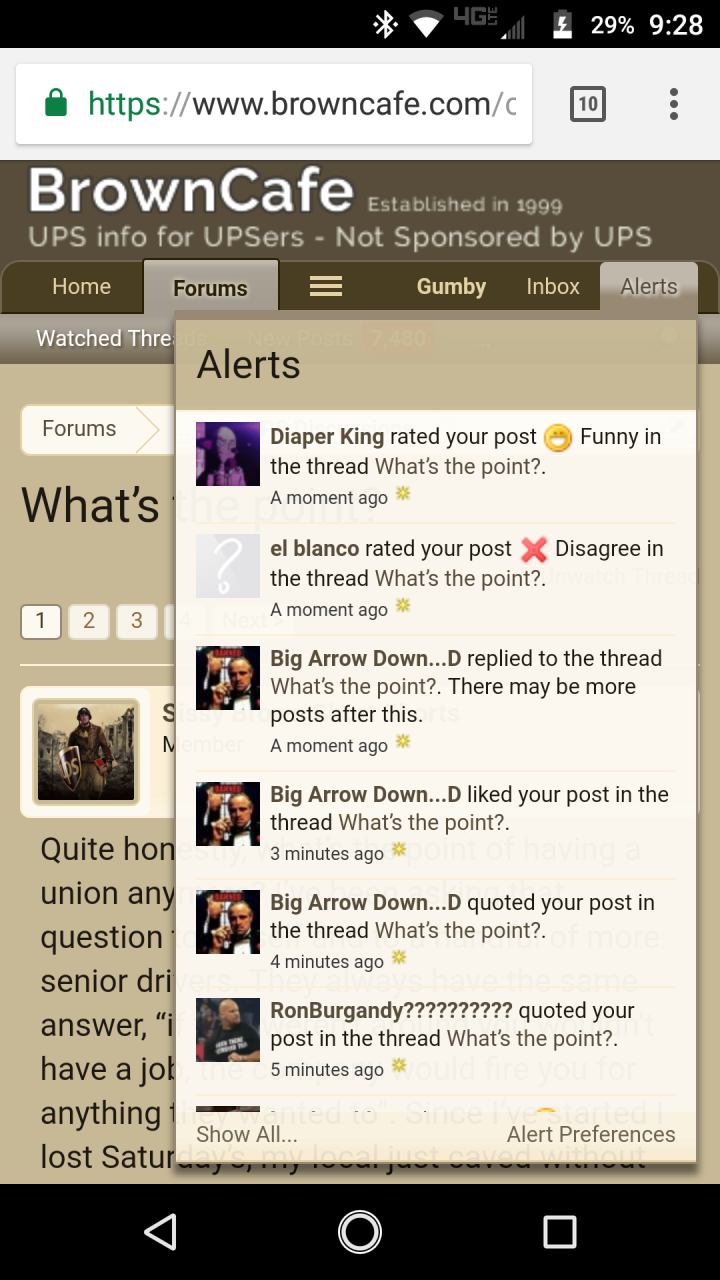The height and width of the screenshot is (1280, 720).
Task: Select the Forums breadcrumb
Action: (x=80, y=429)
